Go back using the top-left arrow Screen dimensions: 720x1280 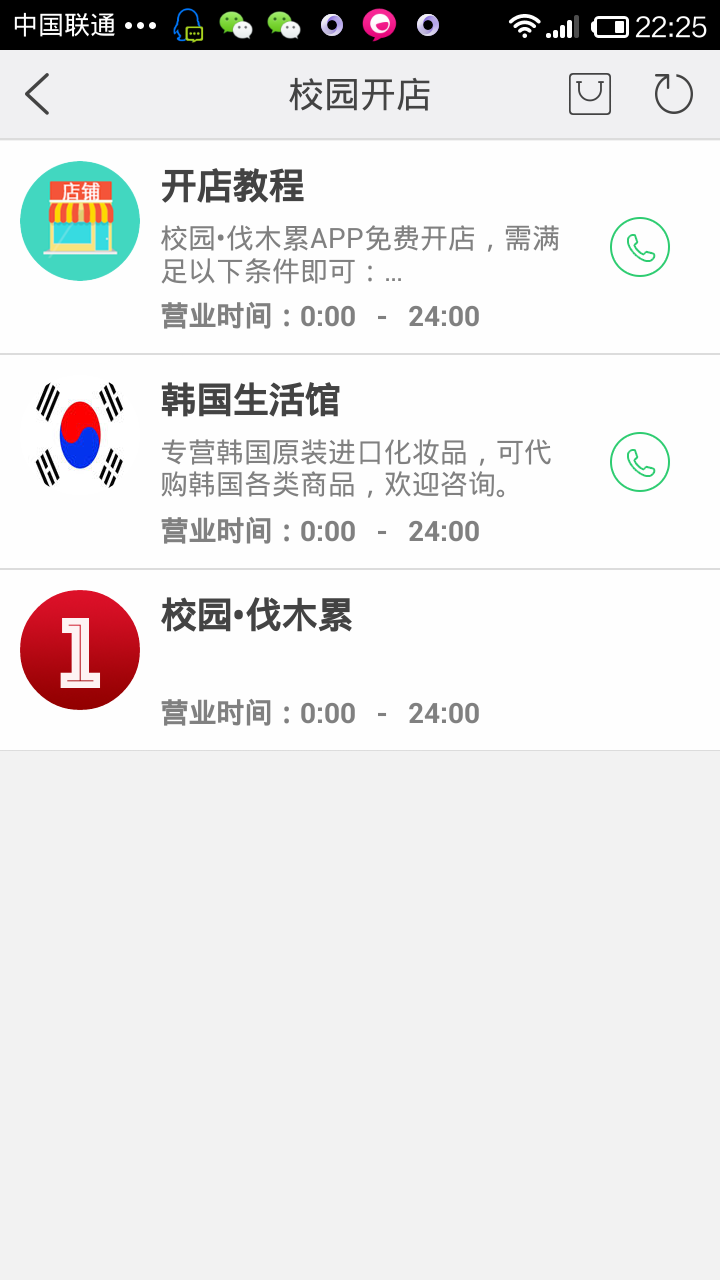[37, 94]
